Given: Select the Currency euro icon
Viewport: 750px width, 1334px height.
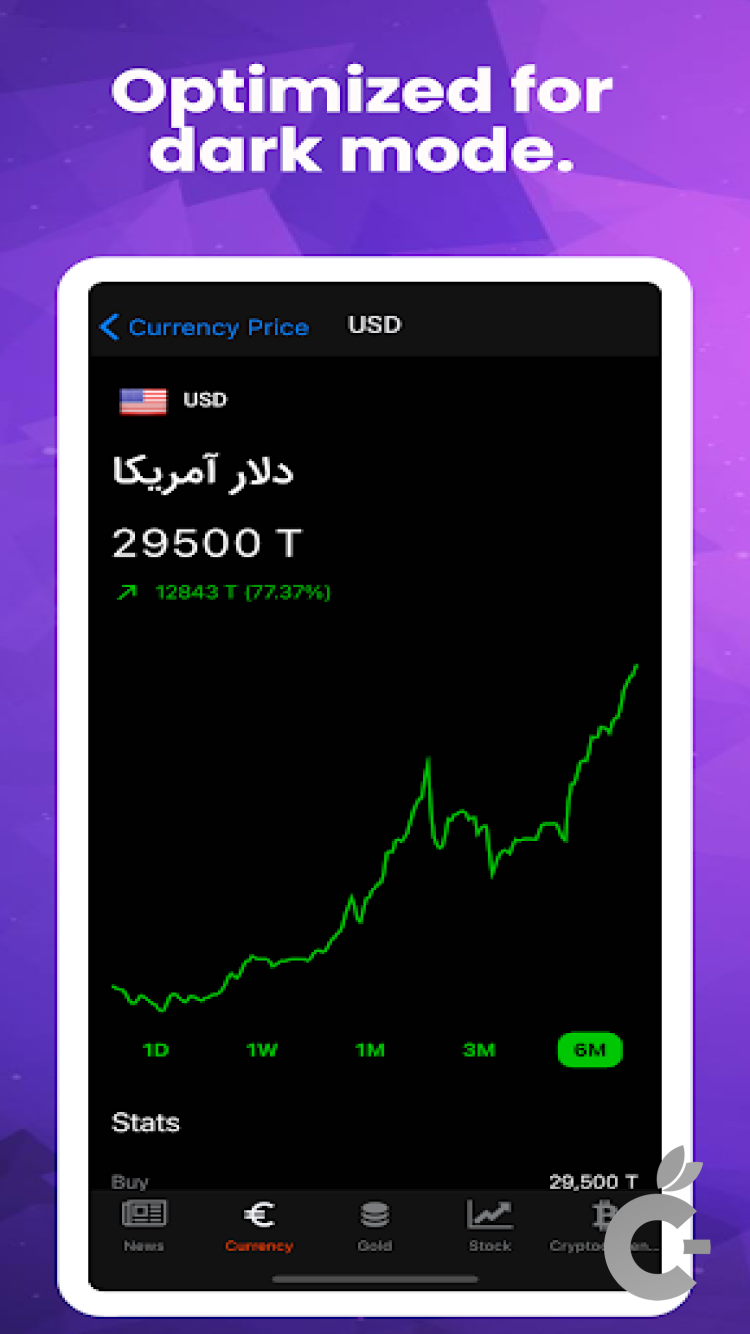Looking at the screenshot, I should (259, 1212).
